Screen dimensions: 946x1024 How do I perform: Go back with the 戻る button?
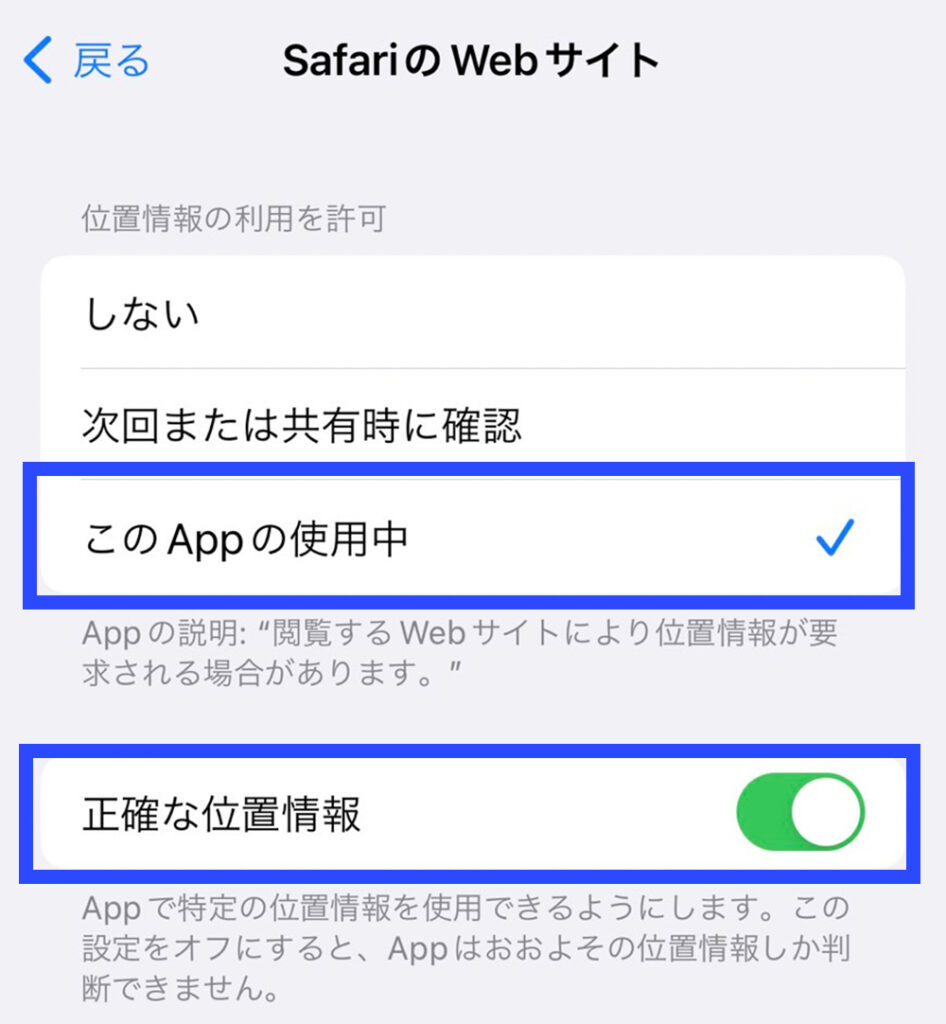click(x=87, y=61)
